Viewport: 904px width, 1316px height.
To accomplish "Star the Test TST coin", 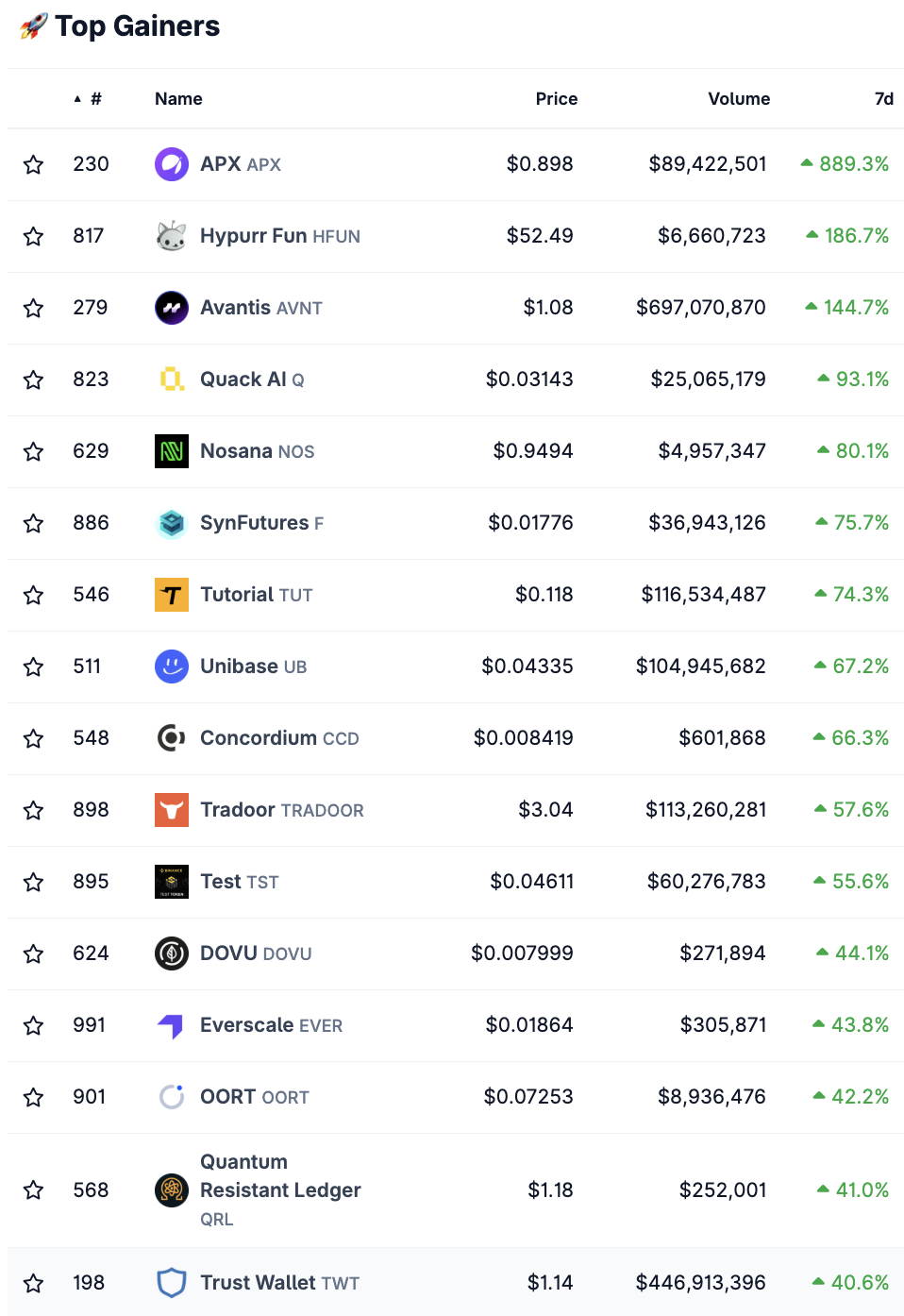I will [x=34, y=883].
